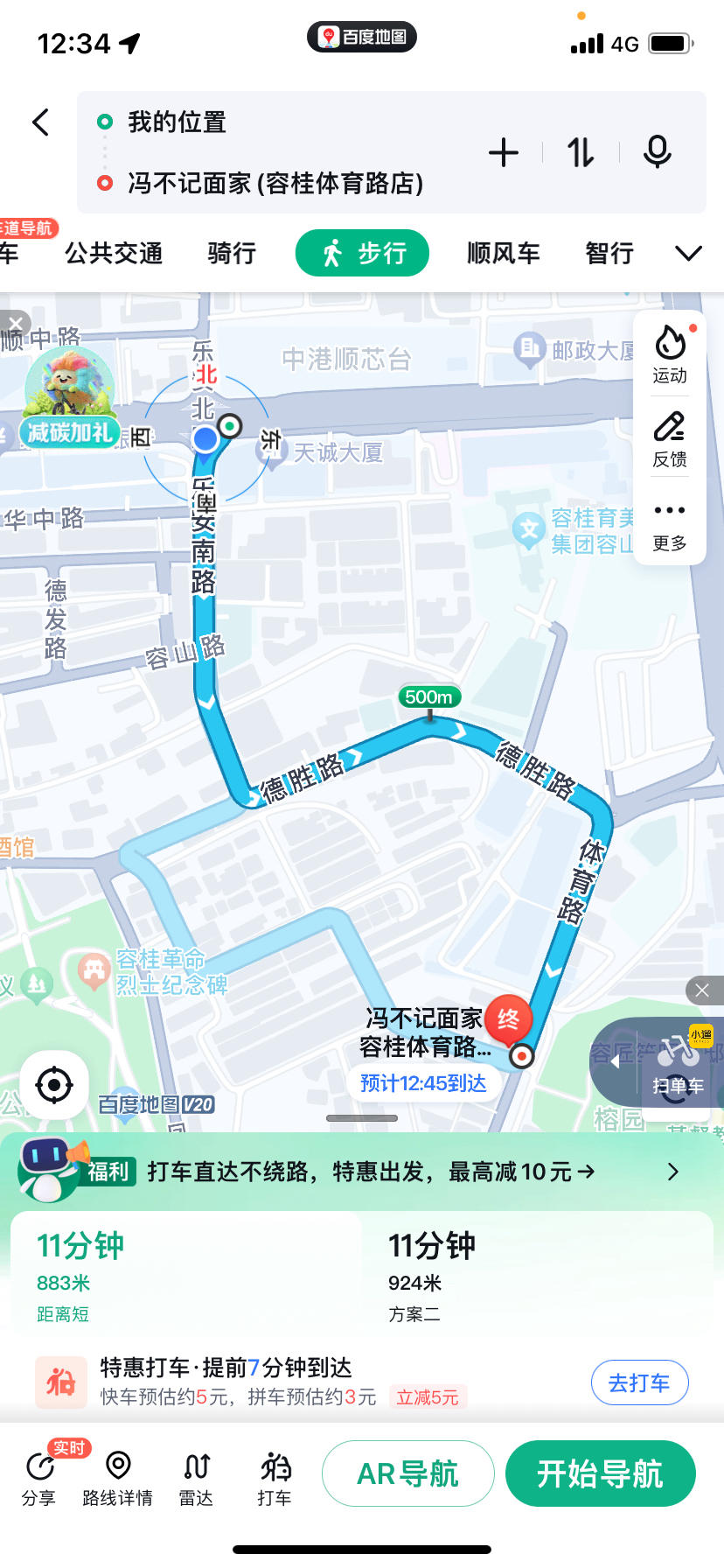Viewport: 724px width, 1568px height.
Task: Launch AR导航
Action: pos(407,1473)
